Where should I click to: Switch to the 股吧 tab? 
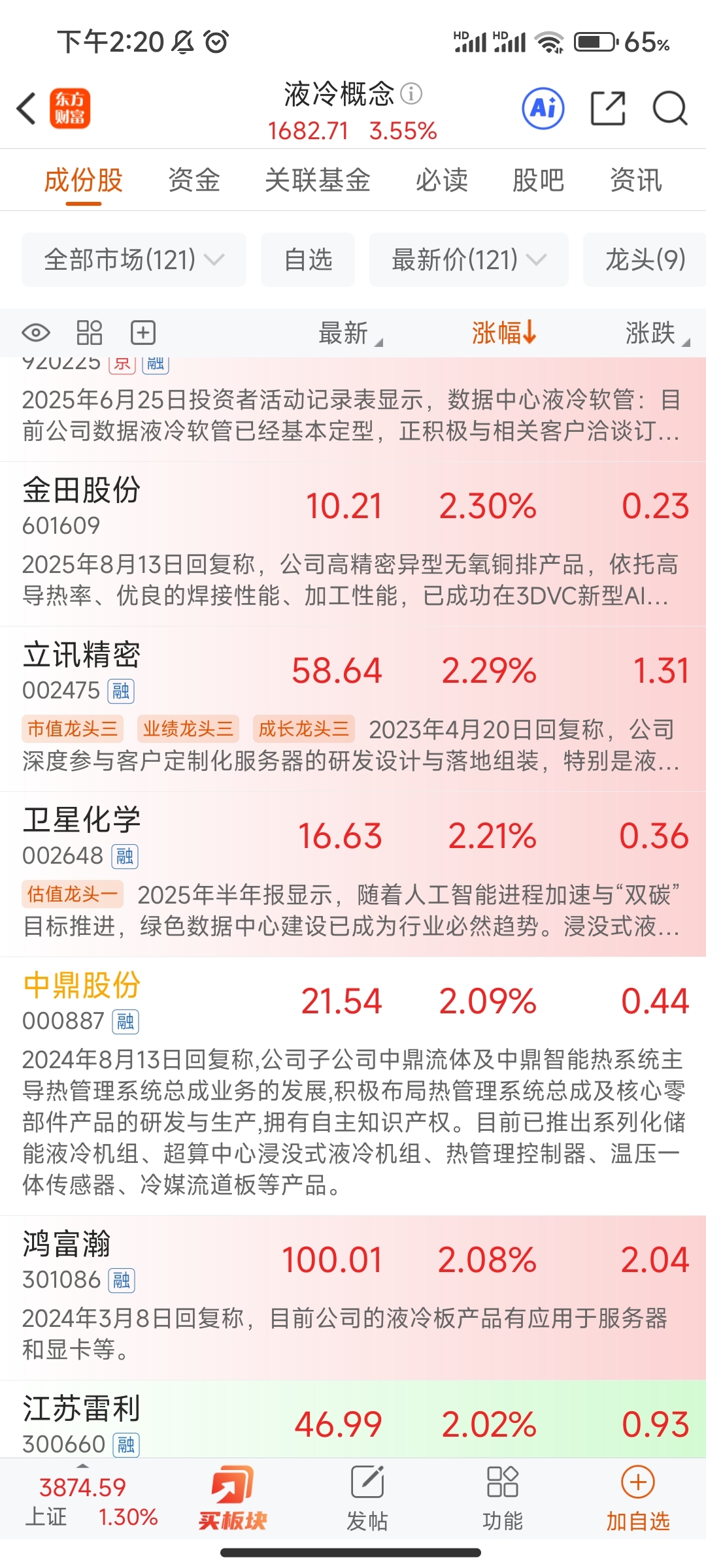pyautogui.click(x=538, y=180)
